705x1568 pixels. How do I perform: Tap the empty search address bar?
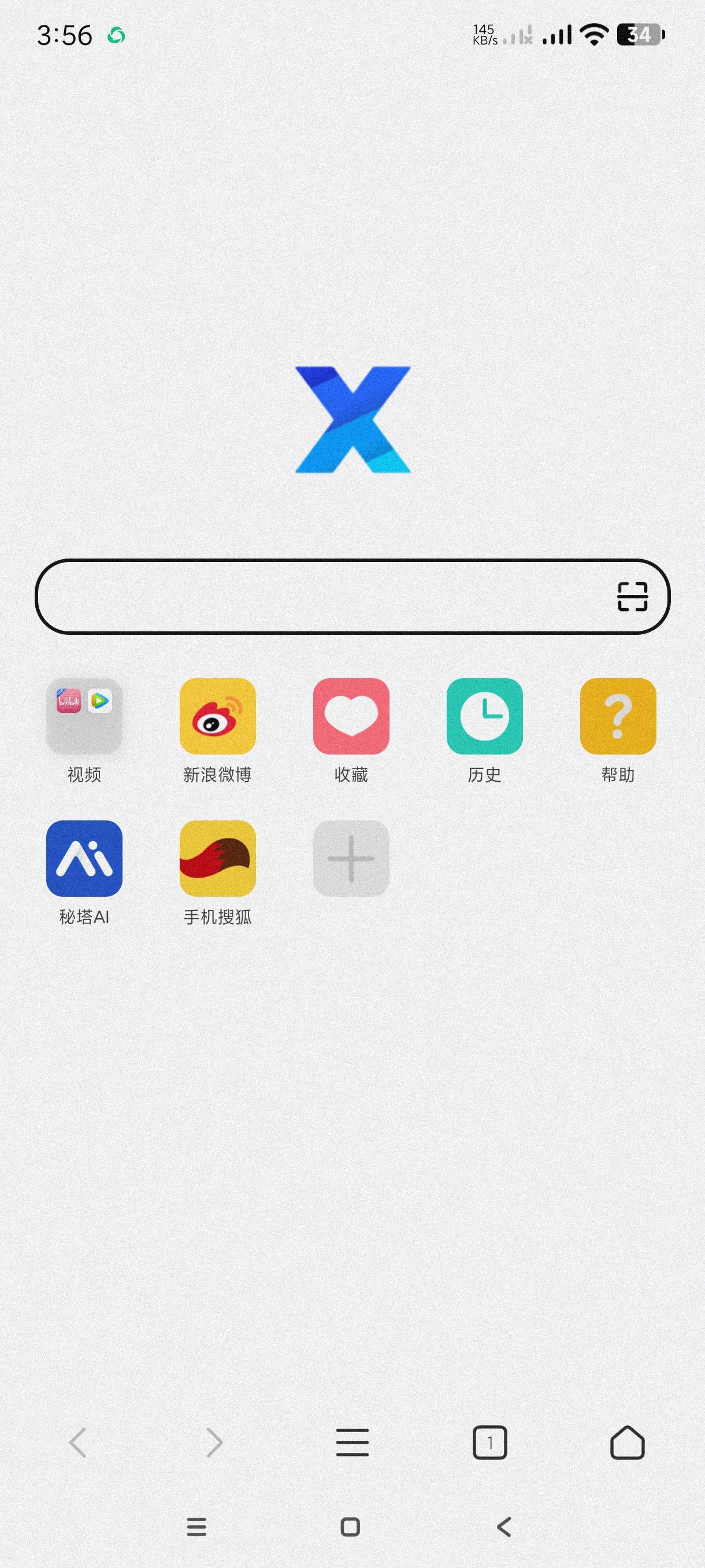[316, 596]
